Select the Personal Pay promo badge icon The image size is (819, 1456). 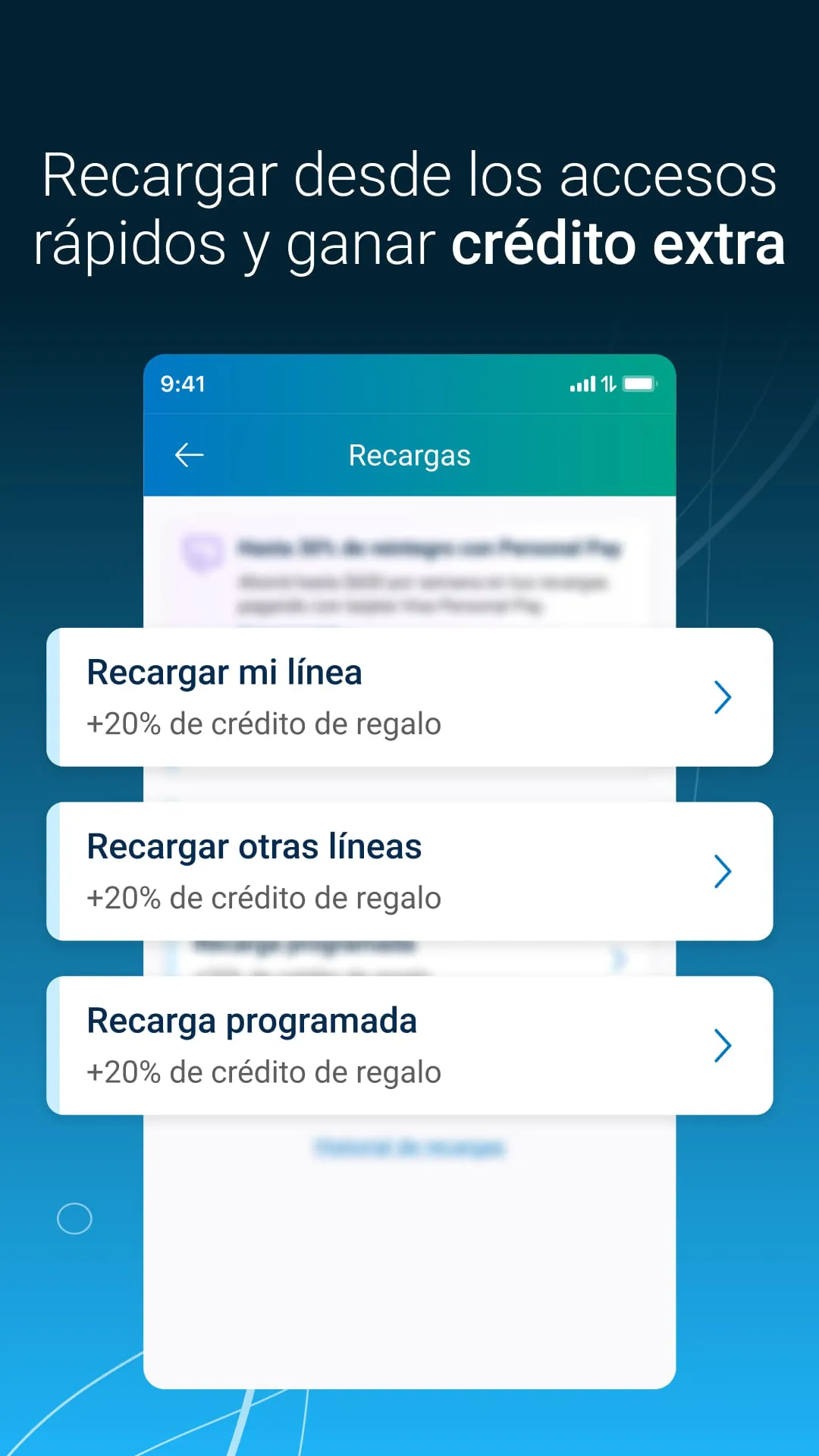click(202, 548)
